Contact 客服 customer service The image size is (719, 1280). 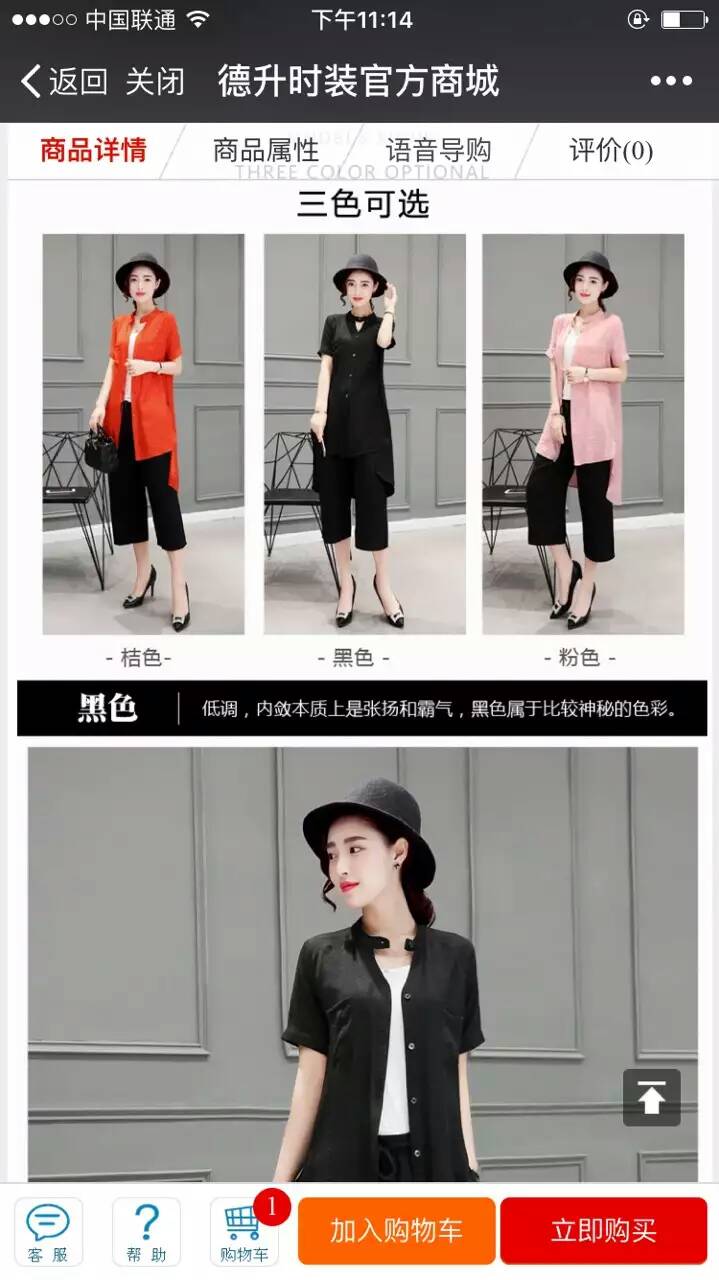point(48,1232)
